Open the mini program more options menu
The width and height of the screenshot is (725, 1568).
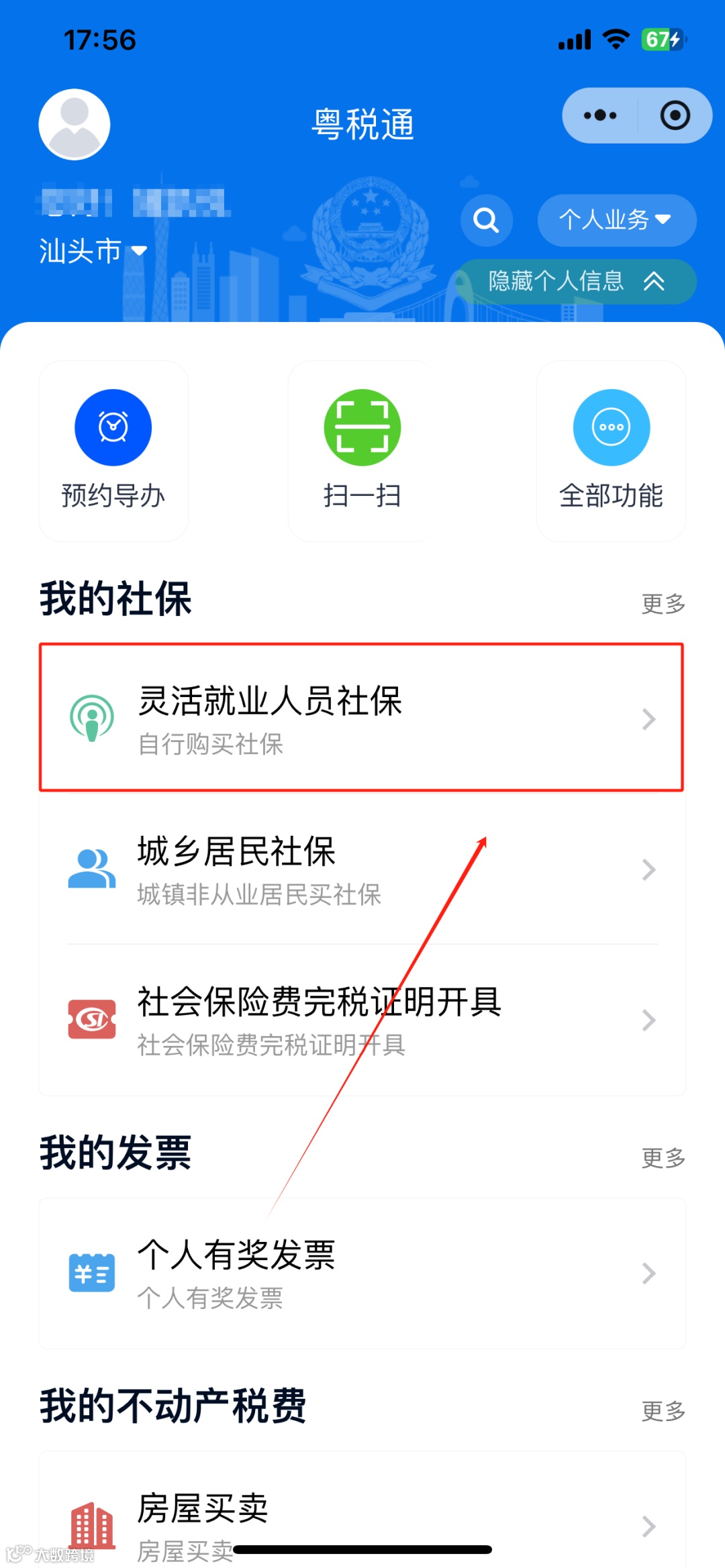pyautogui.click(x=597, y=115)
